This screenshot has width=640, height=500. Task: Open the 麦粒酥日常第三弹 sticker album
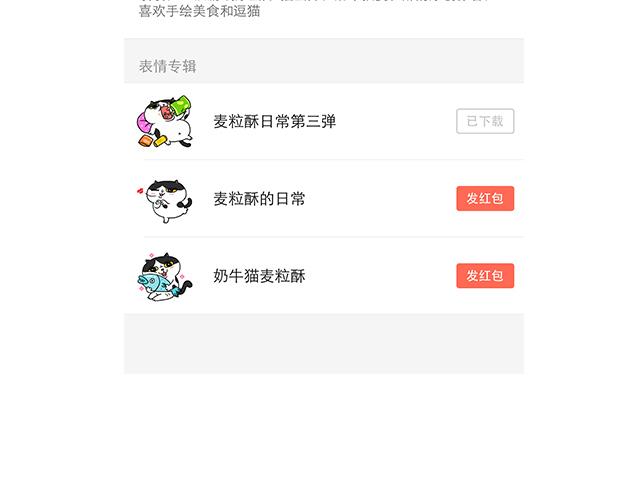tap(274, 122)
